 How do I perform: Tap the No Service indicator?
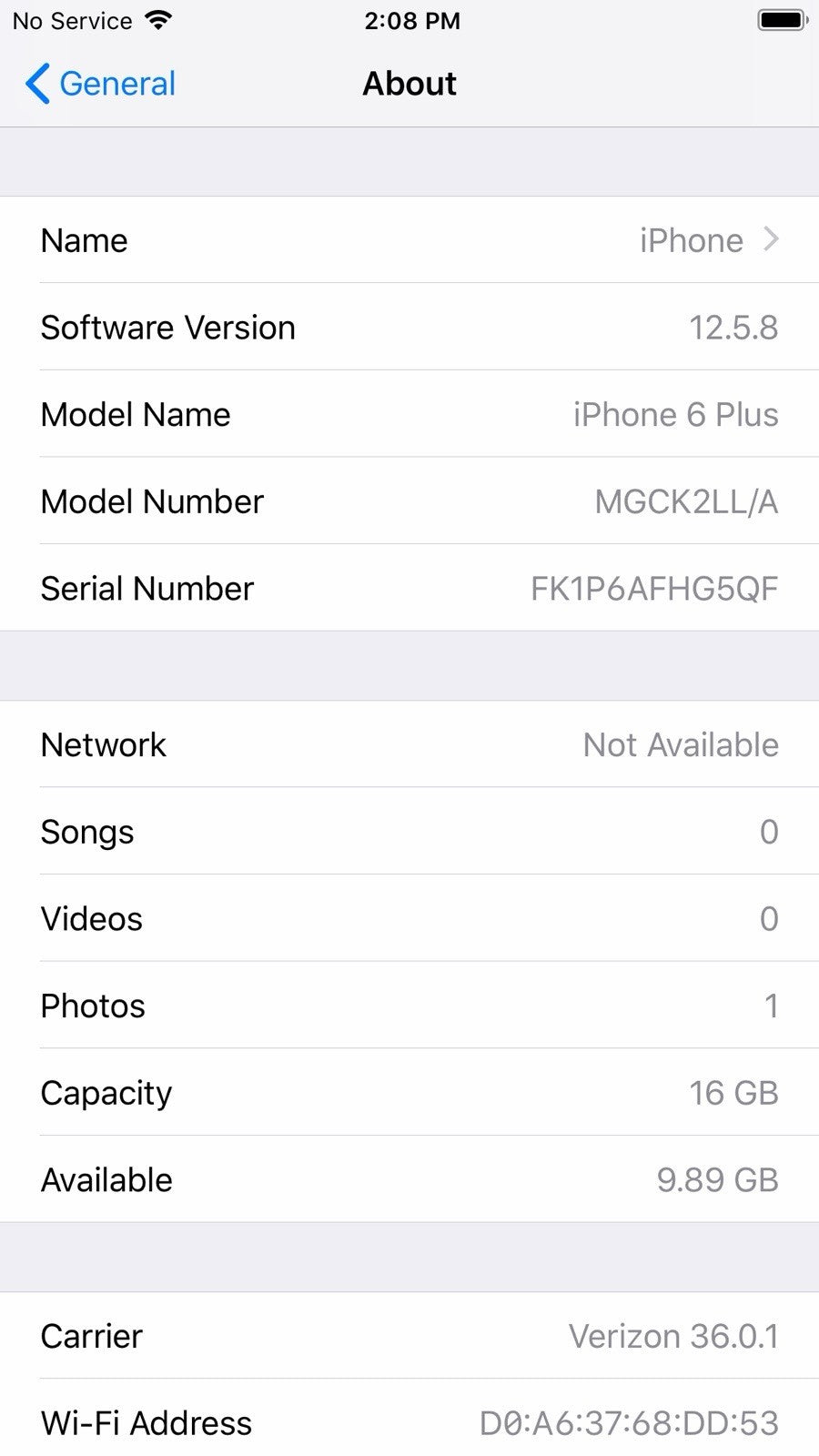[73, 19]
